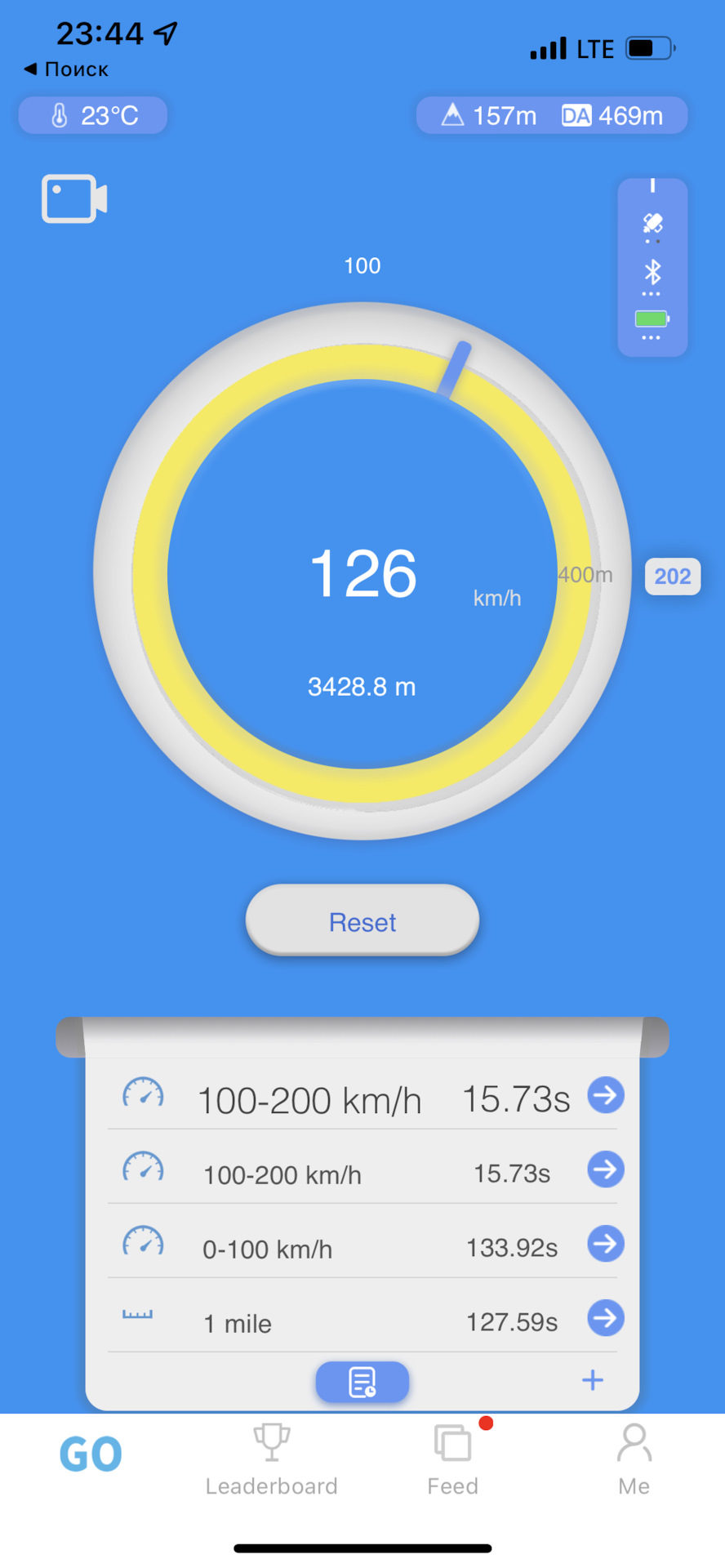Return to Поиск via the back link
This screenshot has width=725, height=1568.
[x=67, y=69]
